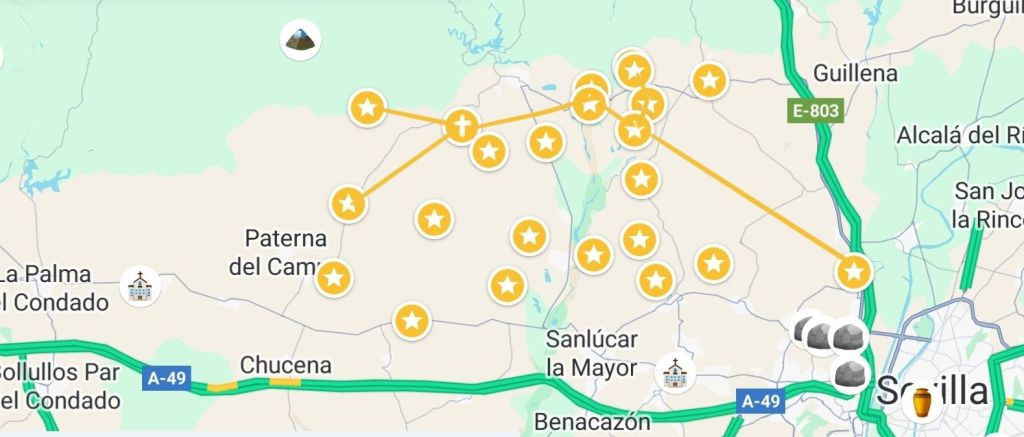
Task: Open the starred place next to Paterna del Campo
Action: click(334, 278)
